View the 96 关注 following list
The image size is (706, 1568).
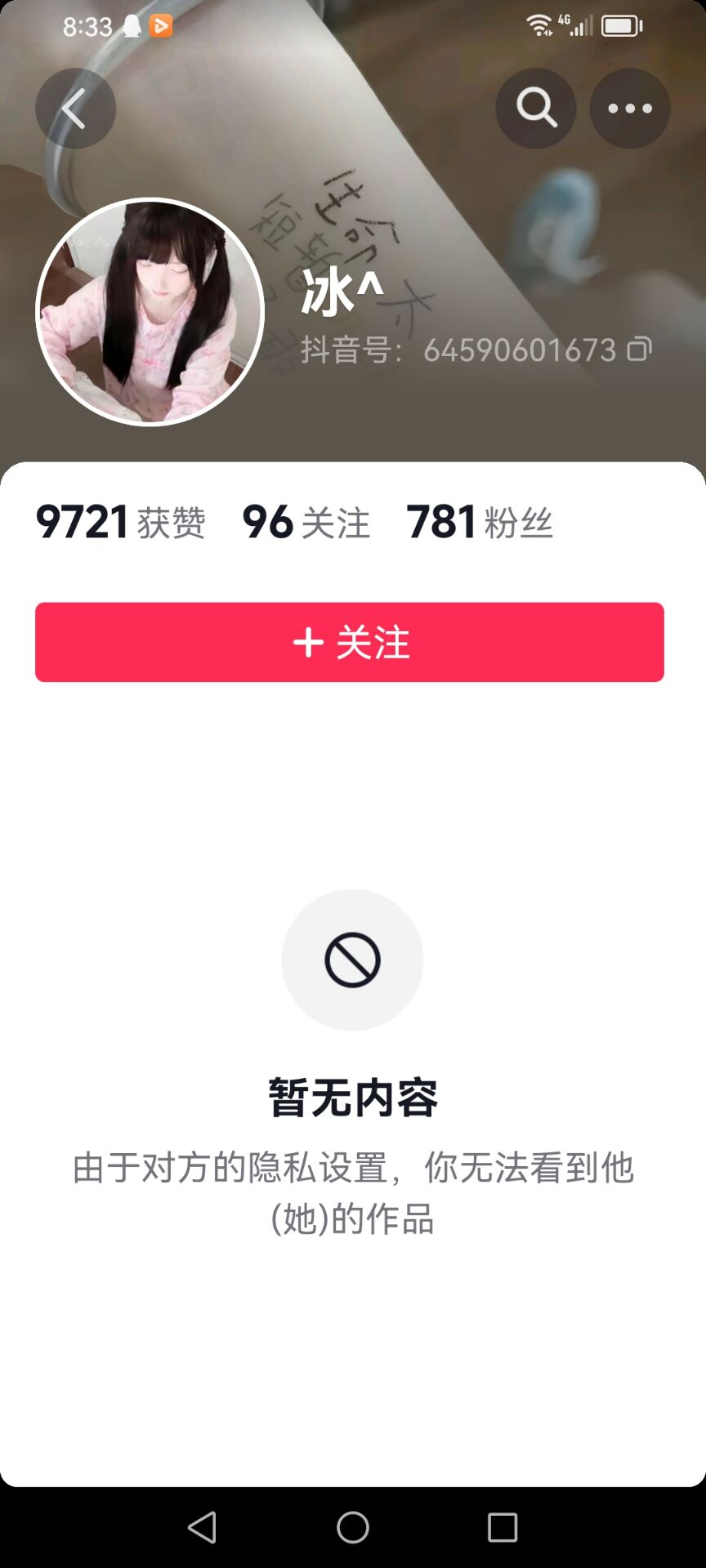[x=306, y=522]
